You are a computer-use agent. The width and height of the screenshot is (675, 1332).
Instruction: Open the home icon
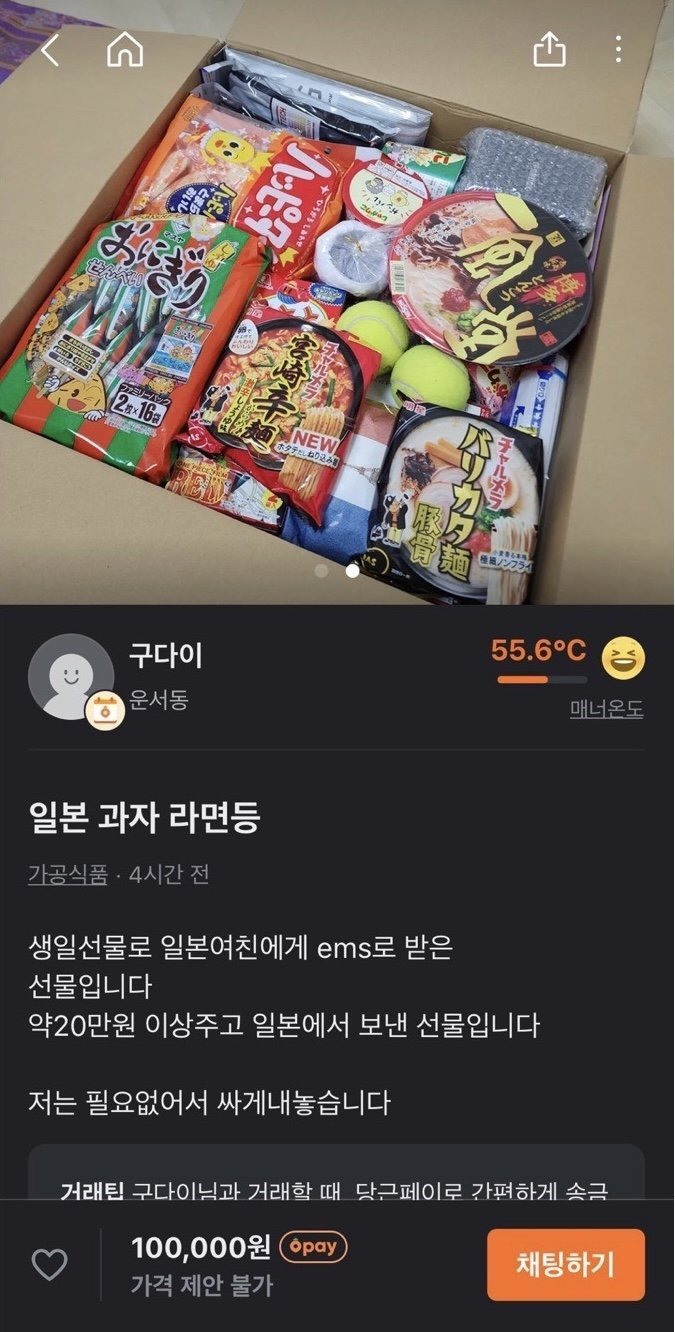[x=125, y=50]
